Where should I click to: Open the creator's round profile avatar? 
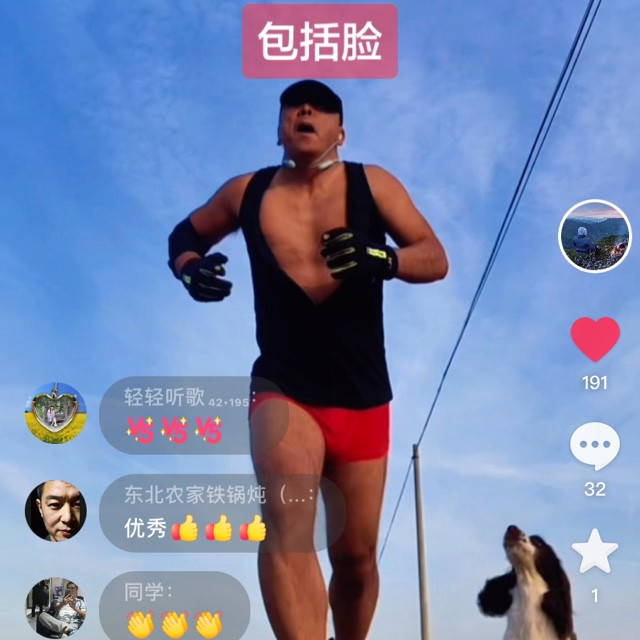pos(594,236)
